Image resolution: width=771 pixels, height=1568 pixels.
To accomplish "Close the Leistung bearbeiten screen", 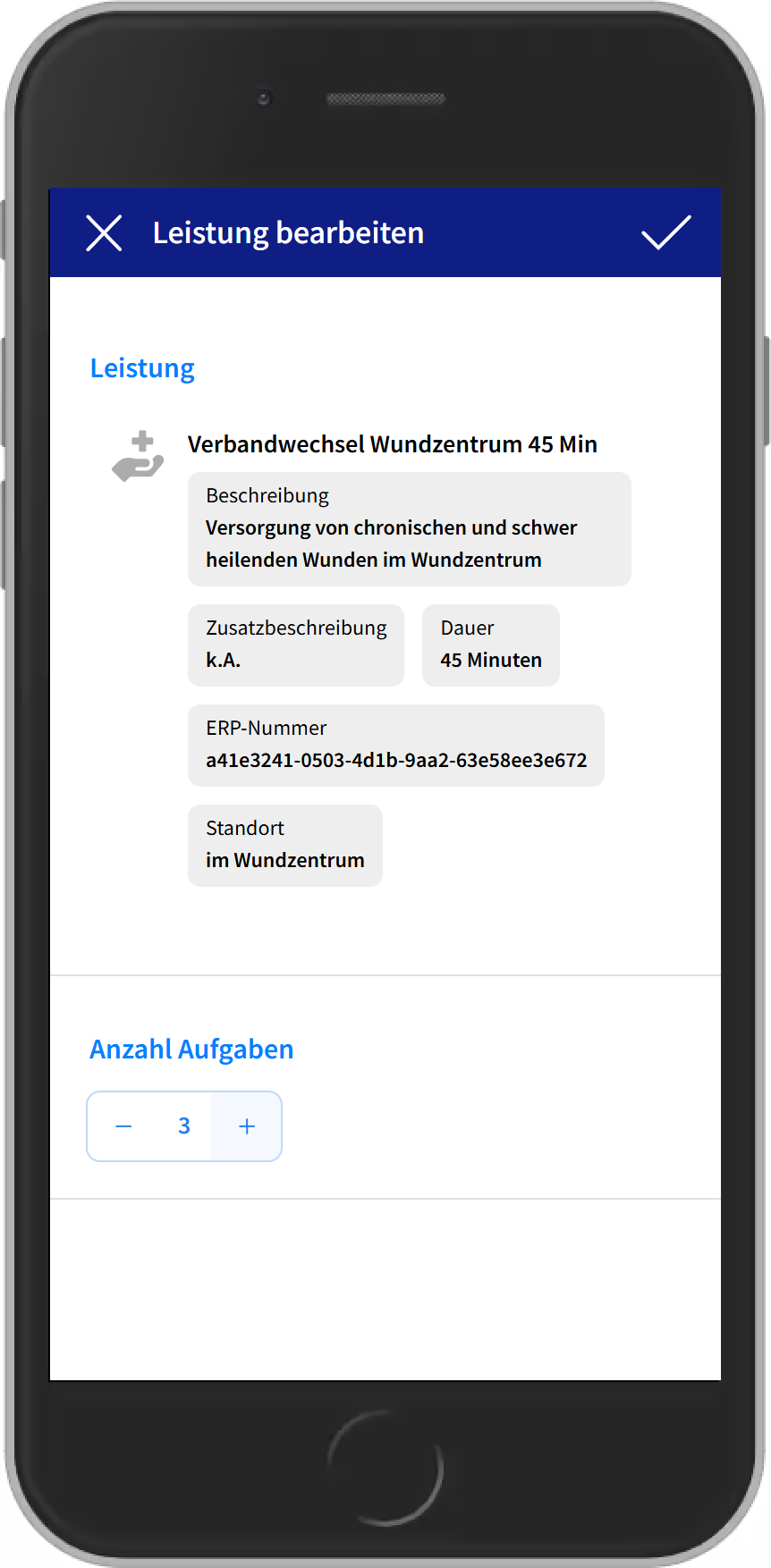I will click(104, 233).
